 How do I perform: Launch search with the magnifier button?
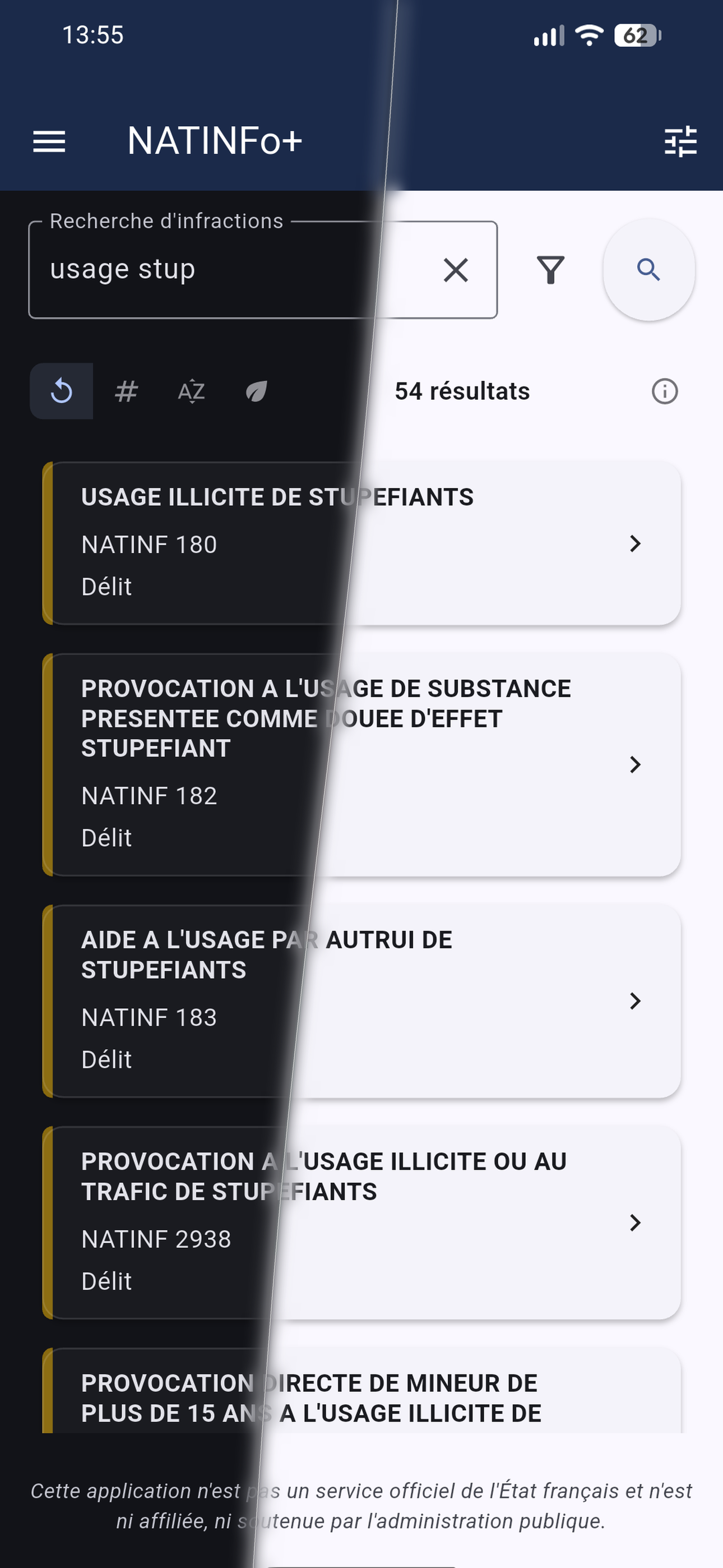[x=648, y=270]
